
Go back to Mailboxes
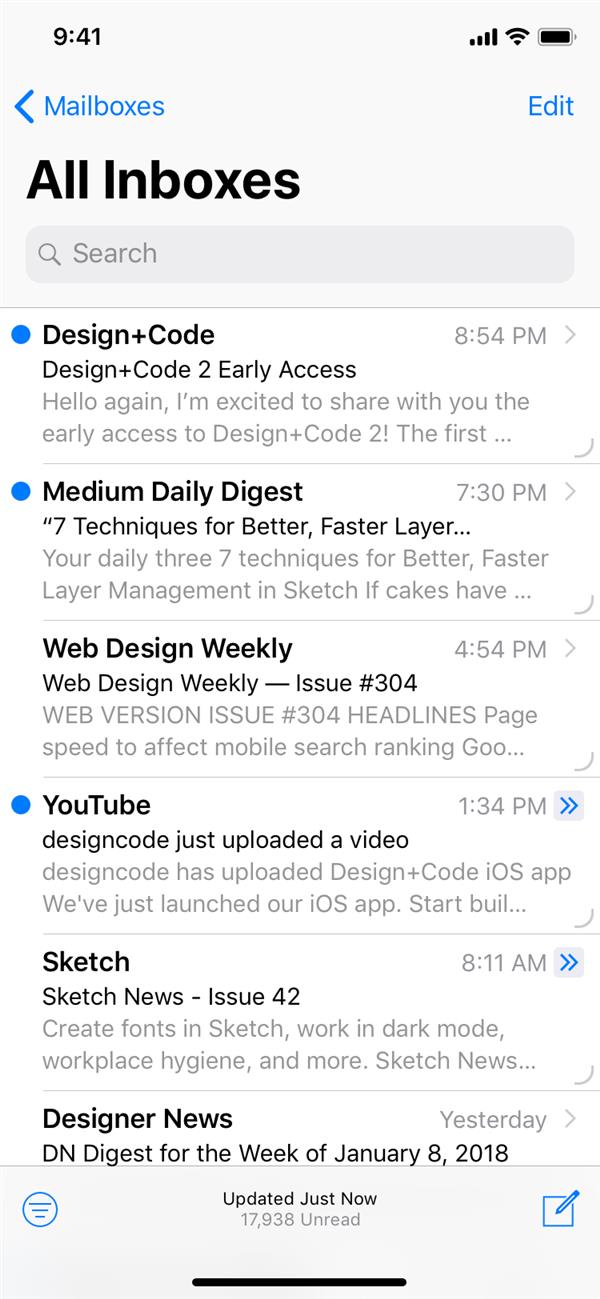(90, 106)
